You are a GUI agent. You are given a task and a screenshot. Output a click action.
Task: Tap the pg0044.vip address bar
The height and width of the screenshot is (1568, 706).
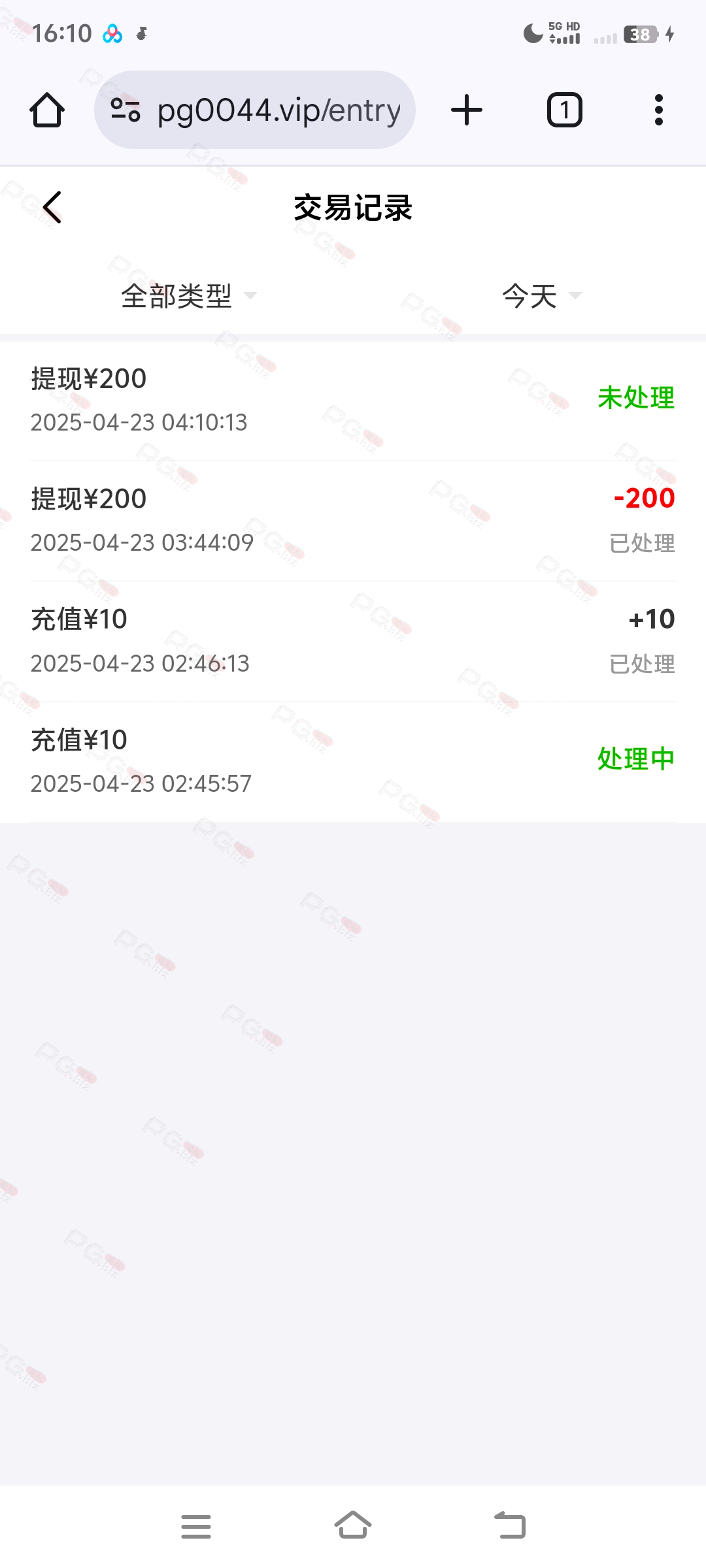coord(255,110)
